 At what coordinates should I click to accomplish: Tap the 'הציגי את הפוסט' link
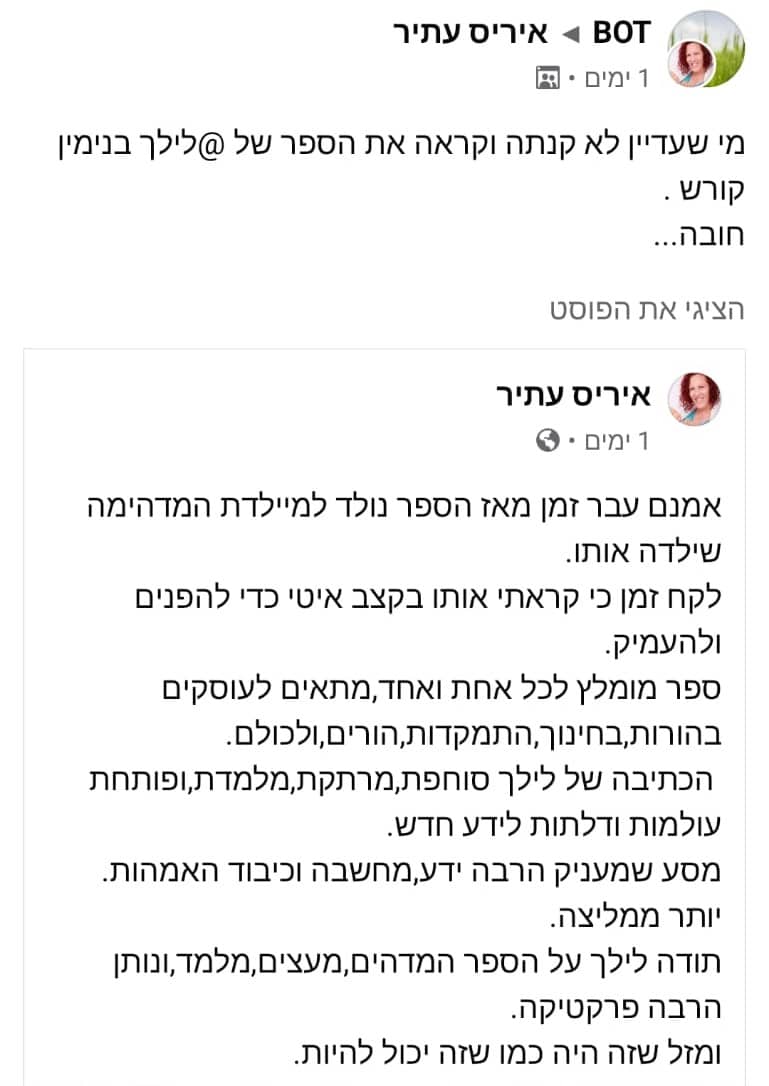647,310
